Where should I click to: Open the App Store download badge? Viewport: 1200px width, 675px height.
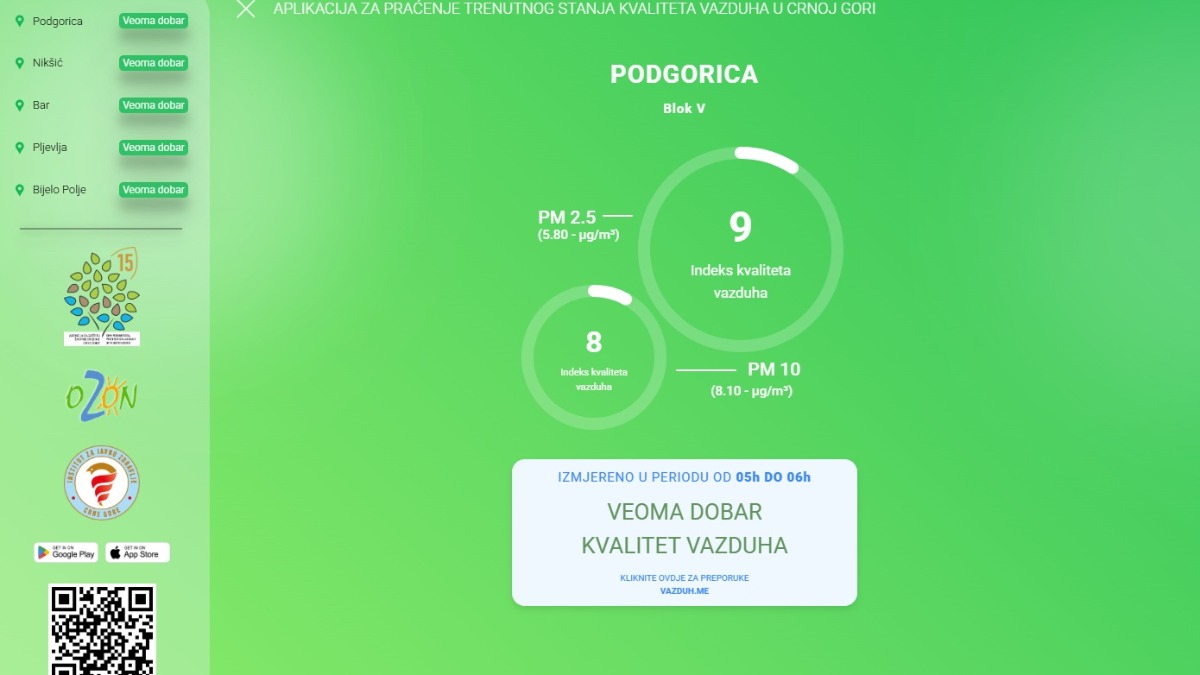pos(138,552)
